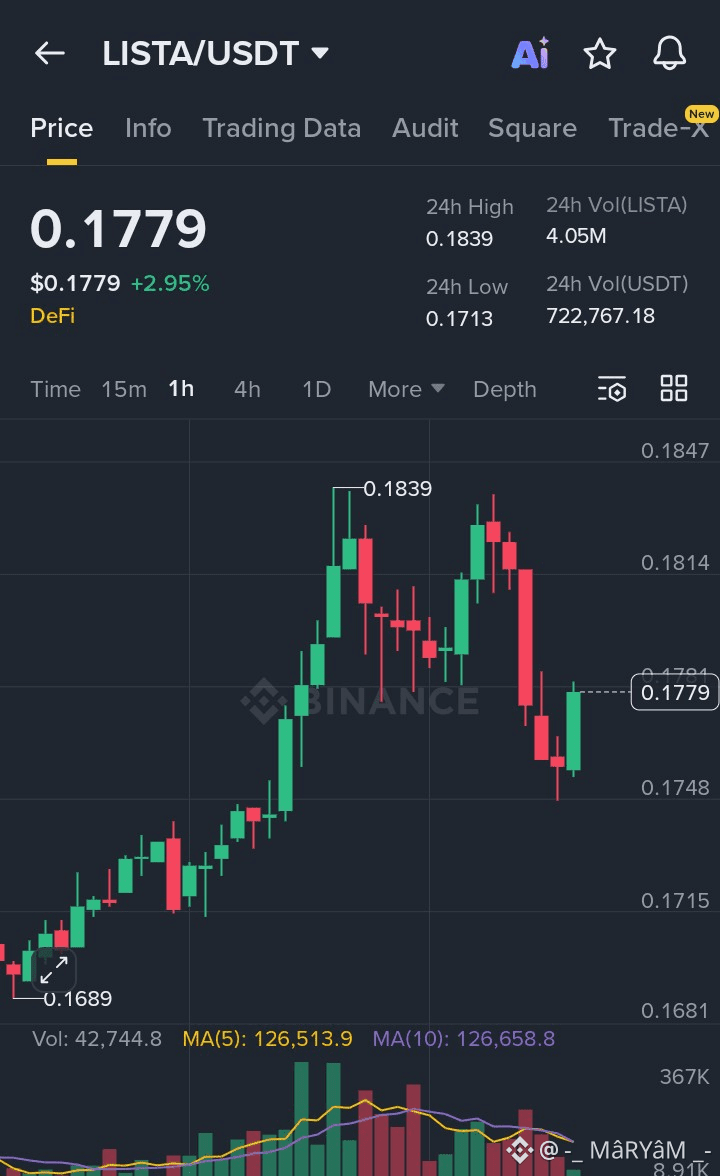The height and width of the screenshot is (1176, 720).
Task: Open the price alert bell
Action: pos(669,53)
